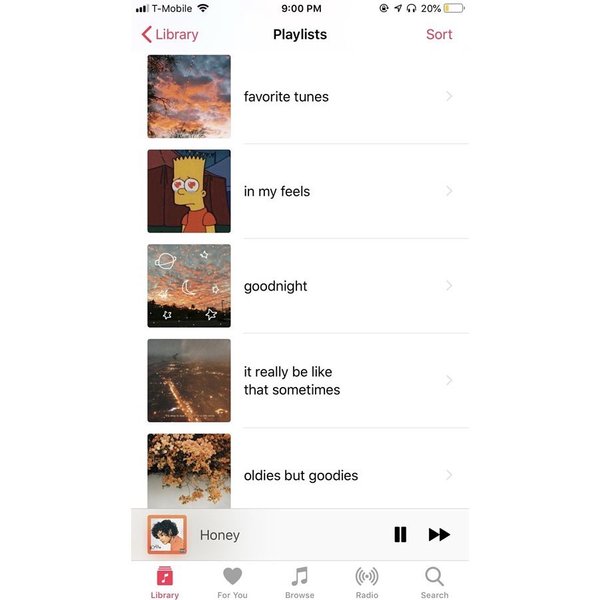Switch to the For You tab
This screenshot has width=600, height=600.
(232, 582)
